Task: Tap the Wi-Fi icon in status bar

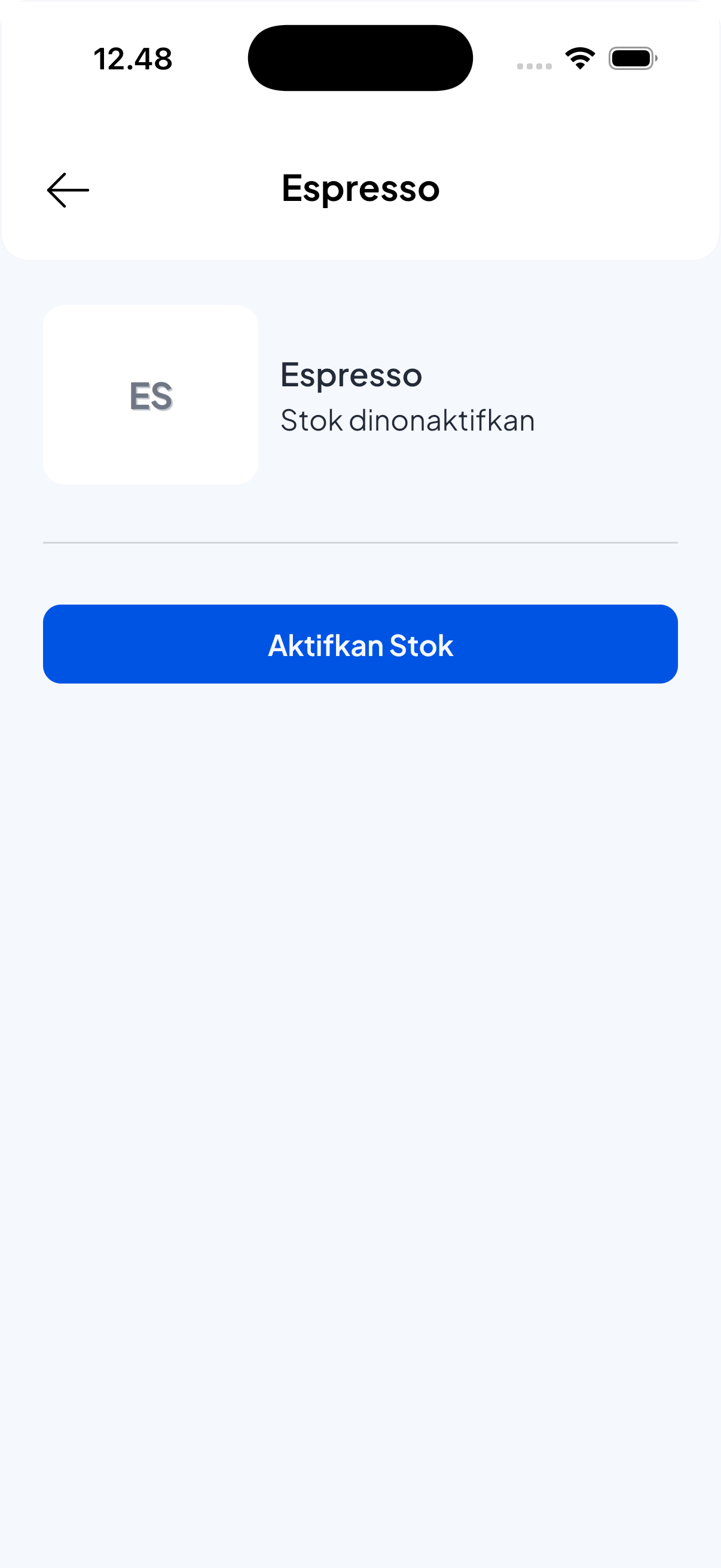Action: (579, 57)
